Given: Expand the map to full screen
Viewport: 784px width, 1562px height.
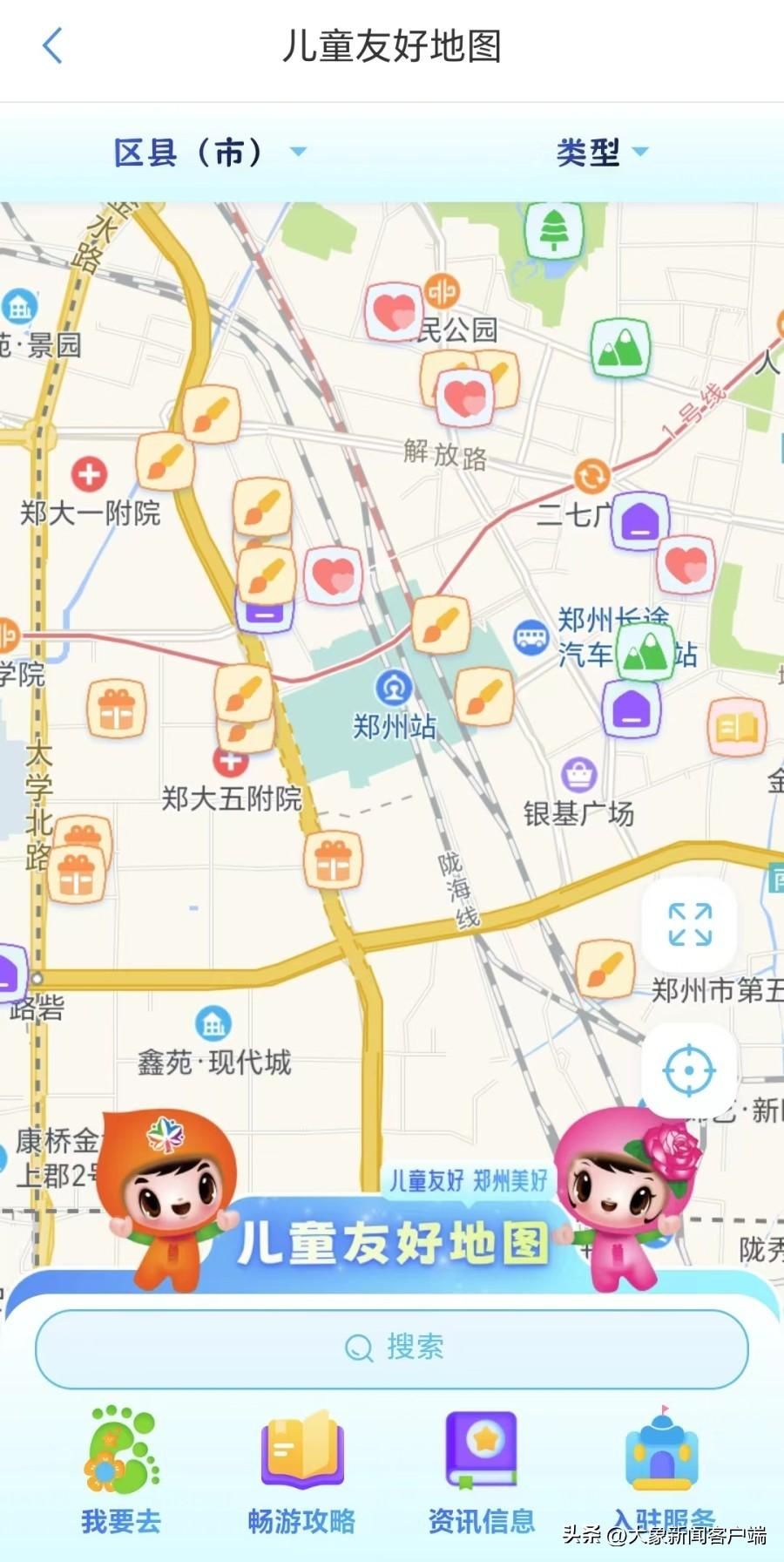Looking at the screenshot, I should (x=690, y=925).
